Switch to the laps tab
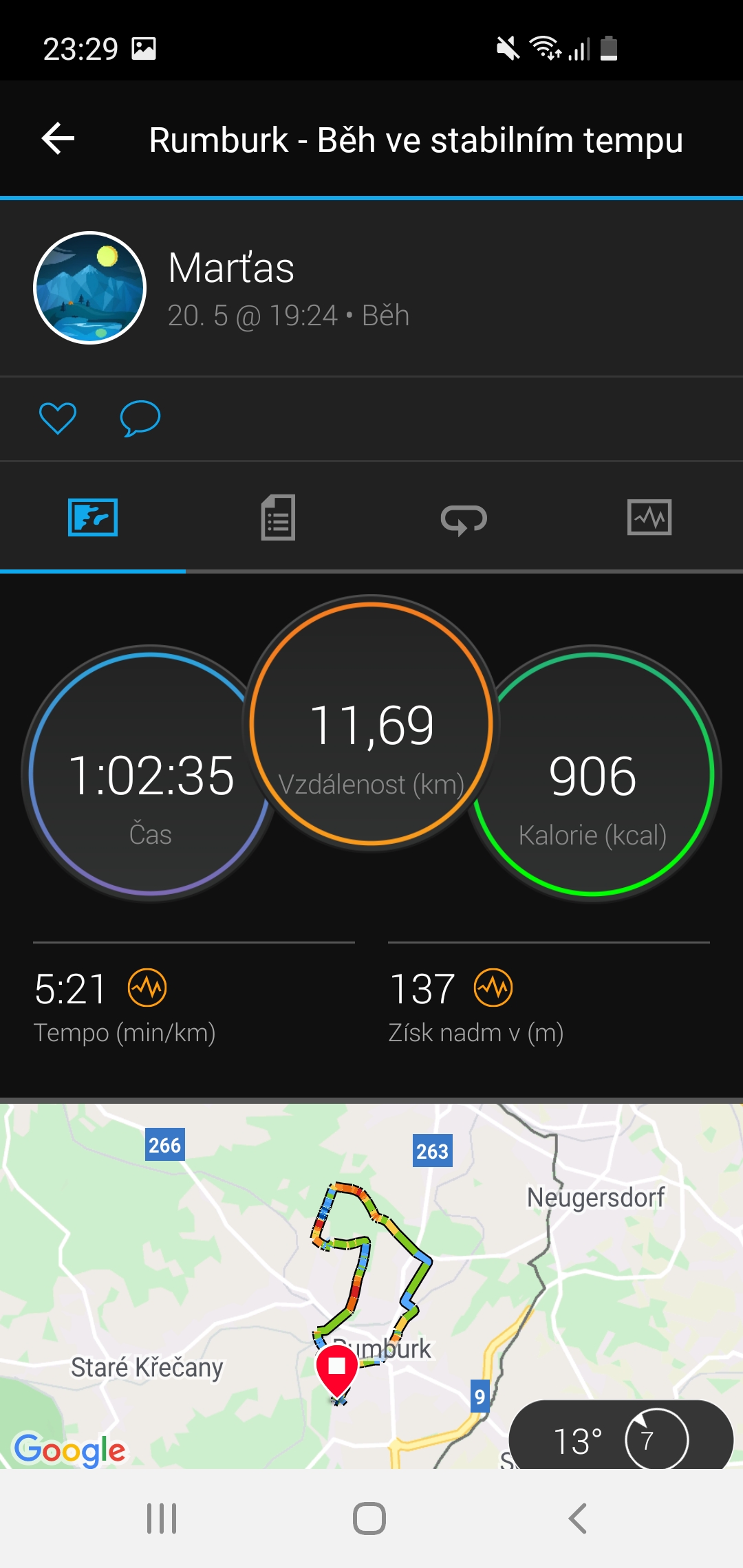 tap(464, 519)
